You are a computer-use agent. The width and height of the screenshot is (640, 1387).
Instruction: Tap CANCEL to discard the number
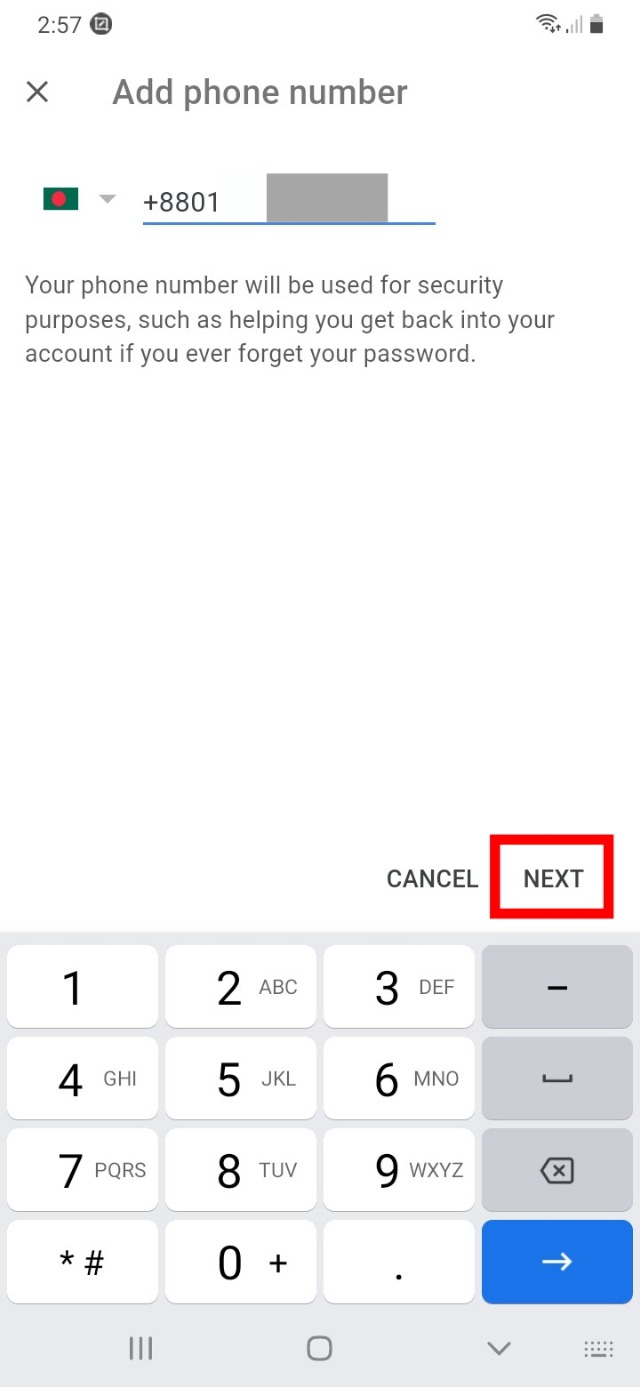(x=432, y=878)
